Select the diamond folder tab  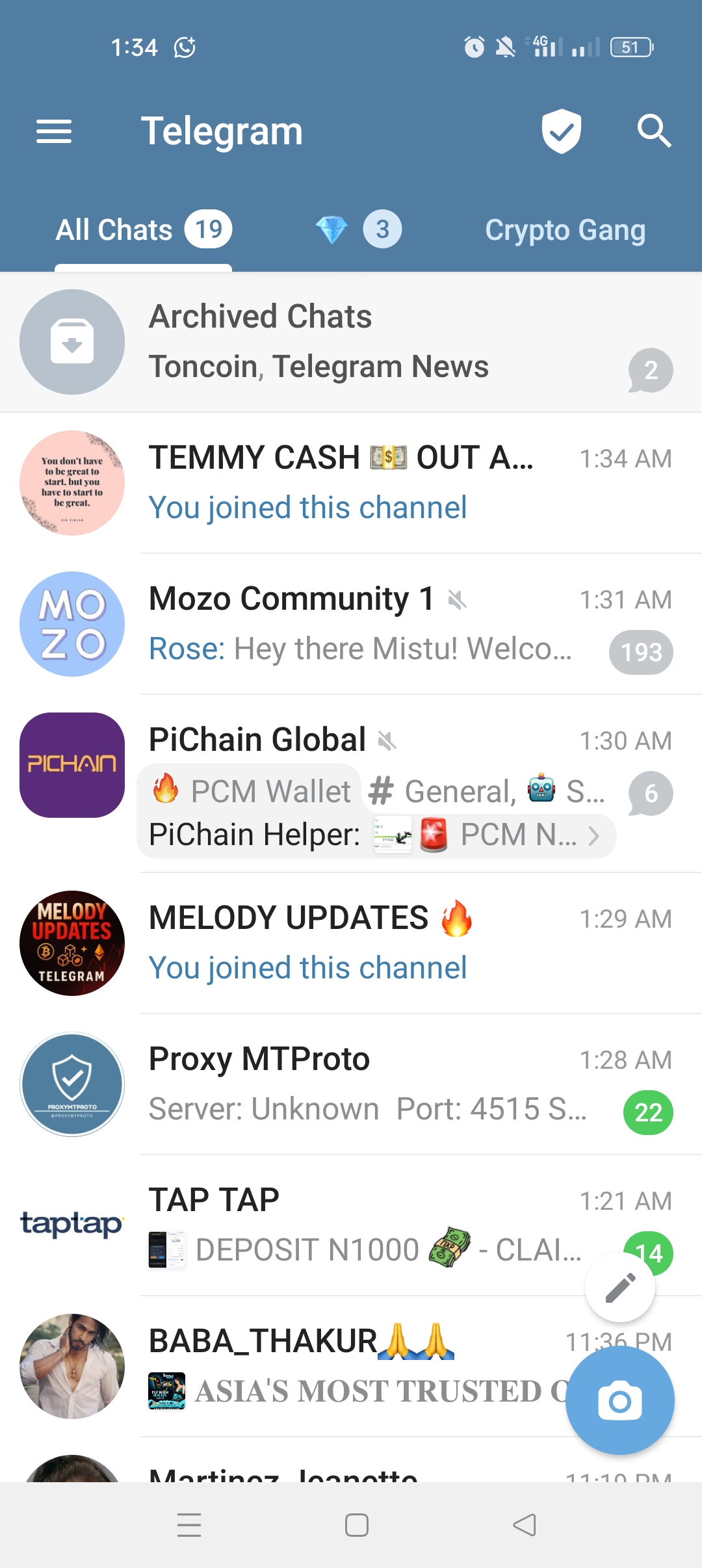(x=357, y=230)
